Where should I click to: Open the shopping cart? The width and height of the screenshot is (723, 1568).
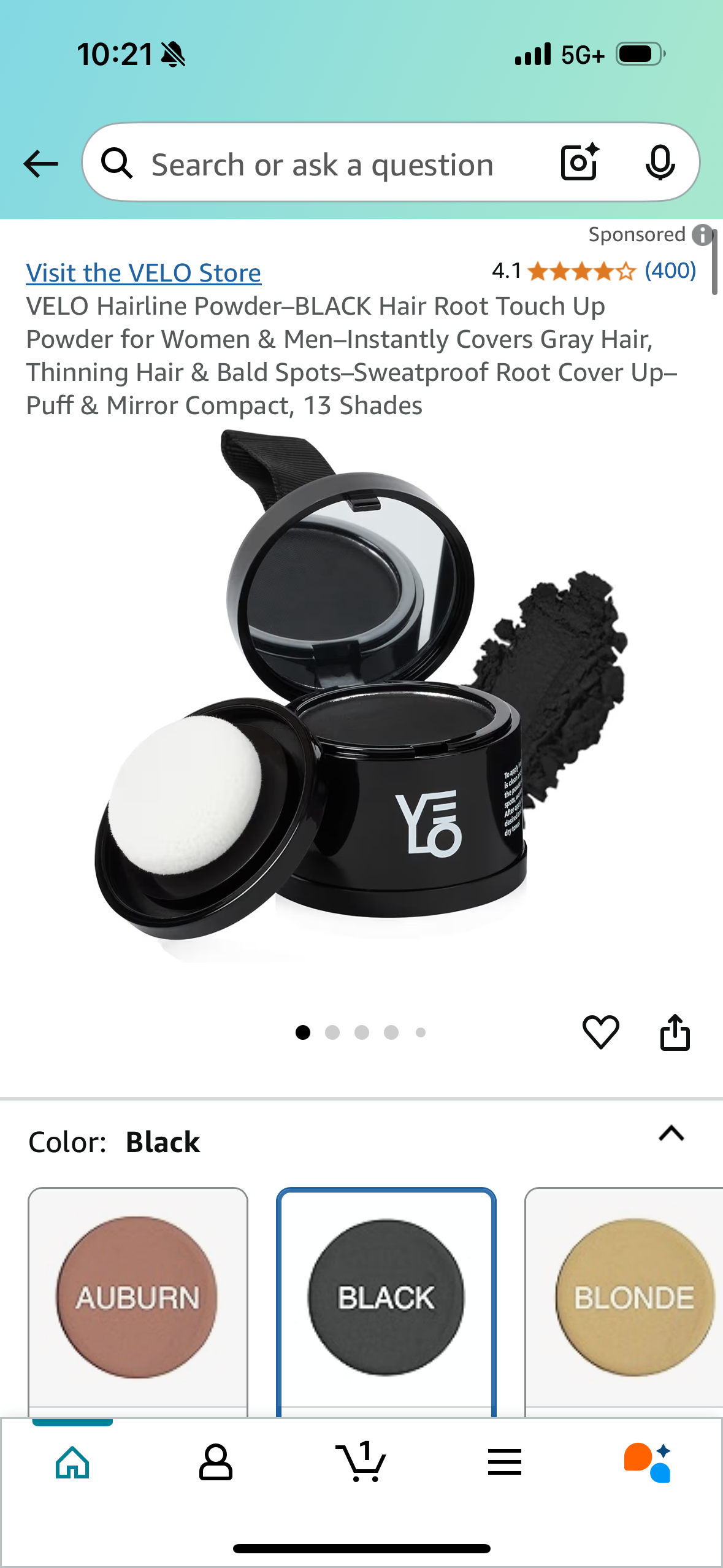[361, 1463]
